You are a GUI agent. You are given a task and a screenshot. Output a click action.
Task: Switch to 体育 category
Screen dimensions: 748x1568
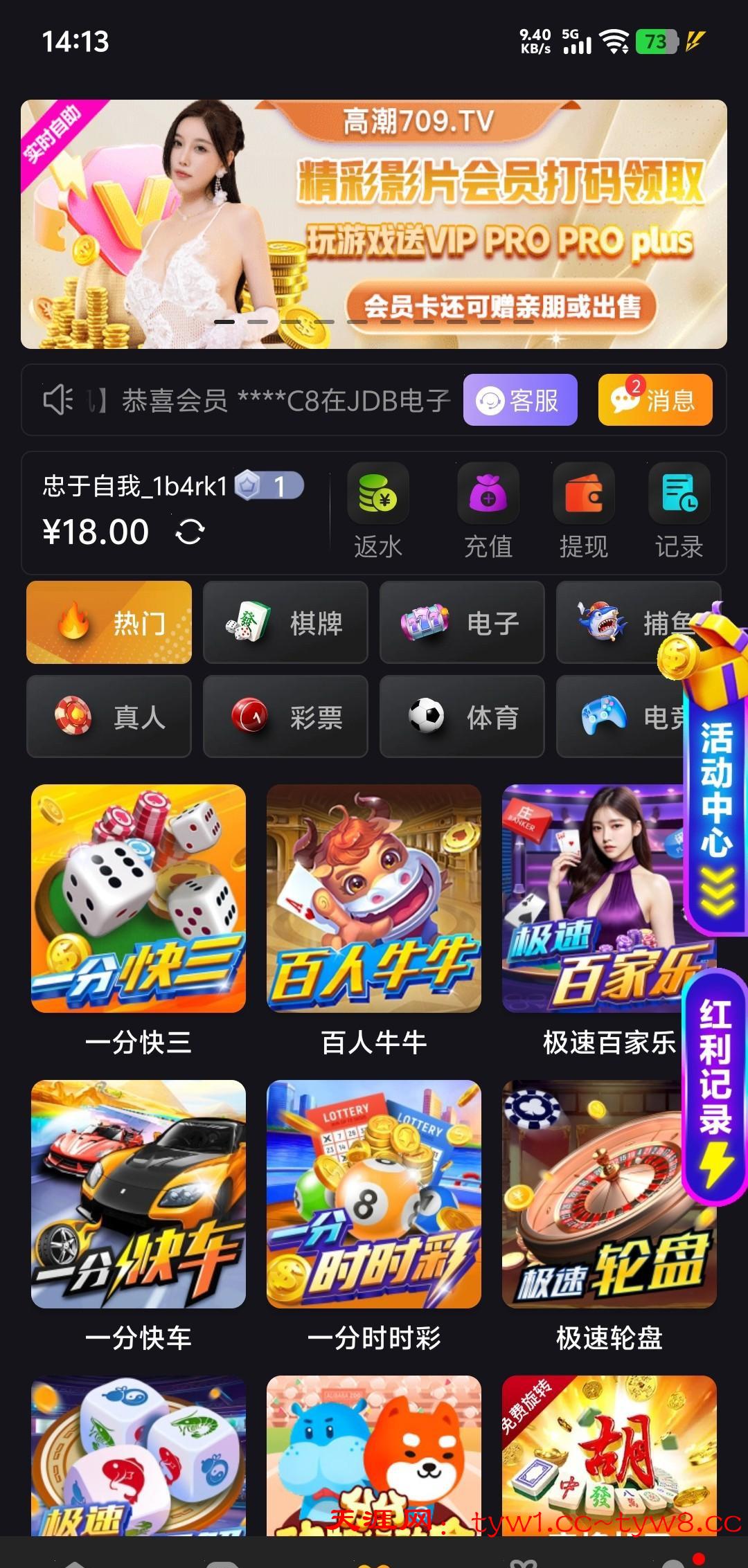(x=461, y=717)
